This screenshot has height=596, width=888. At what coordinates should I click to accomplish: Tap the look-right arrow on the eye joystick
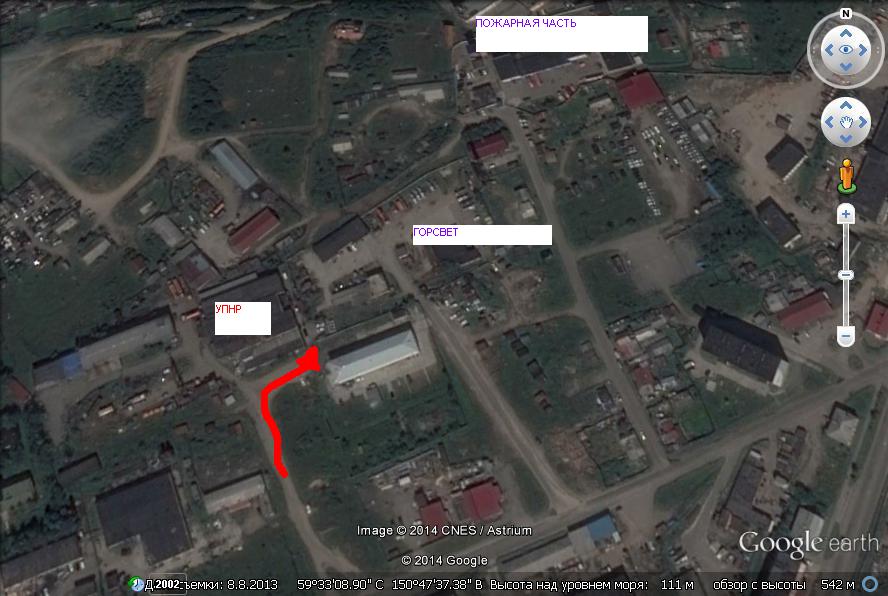[x=864, y=49]
